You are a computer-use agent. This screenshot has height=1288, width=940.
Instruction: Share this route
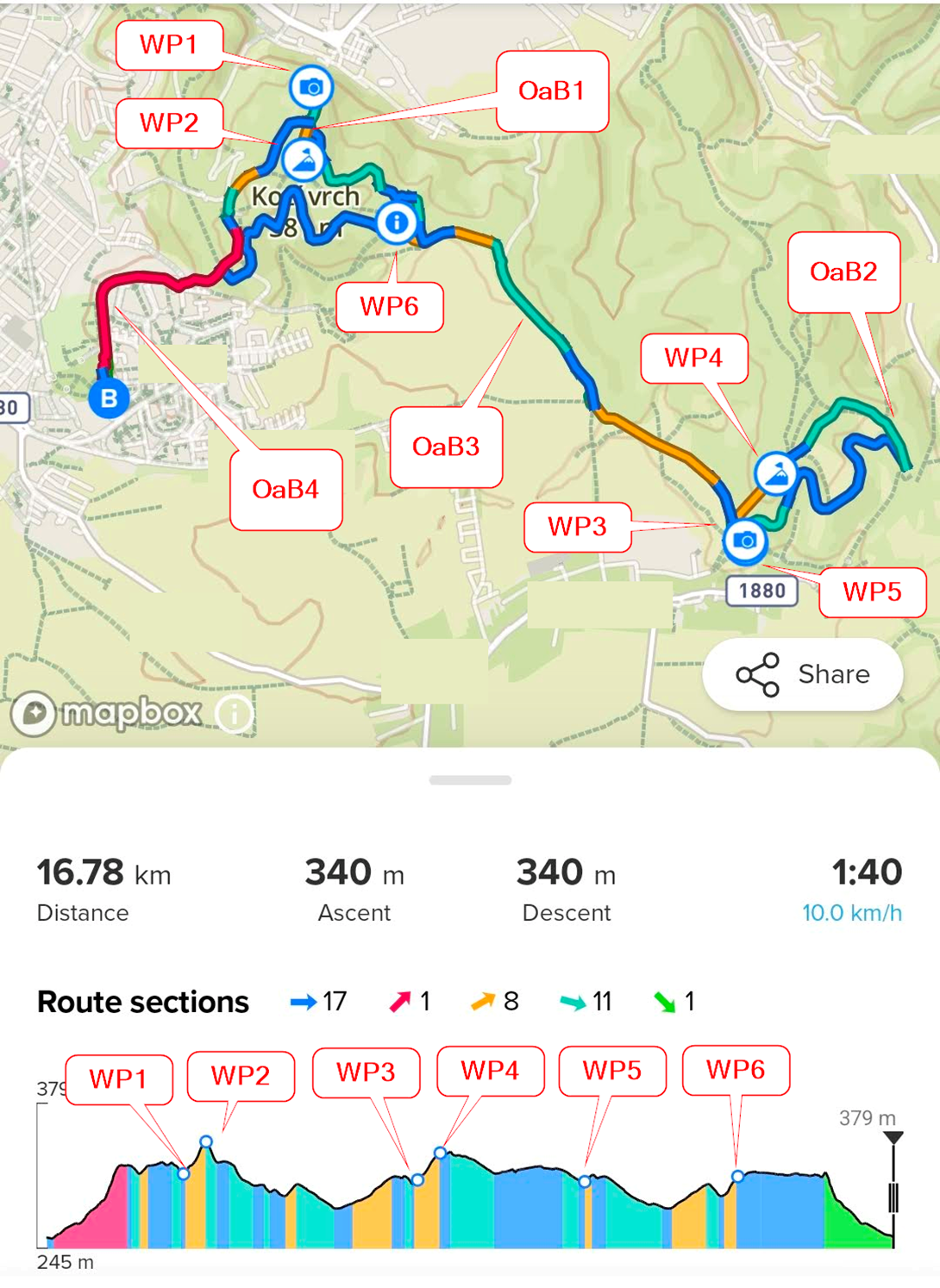(x=803, y=674)
